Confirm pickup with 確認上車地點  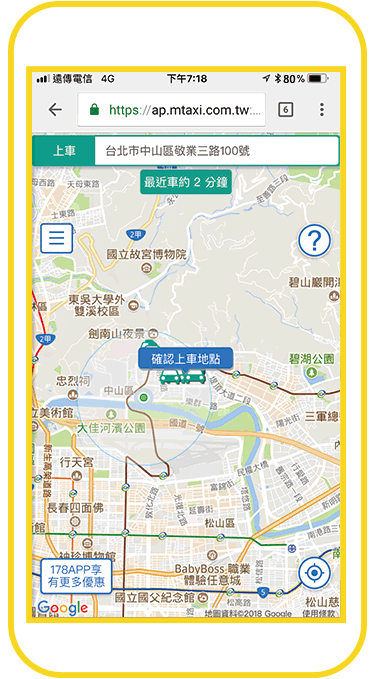click(x=186, y=359)
